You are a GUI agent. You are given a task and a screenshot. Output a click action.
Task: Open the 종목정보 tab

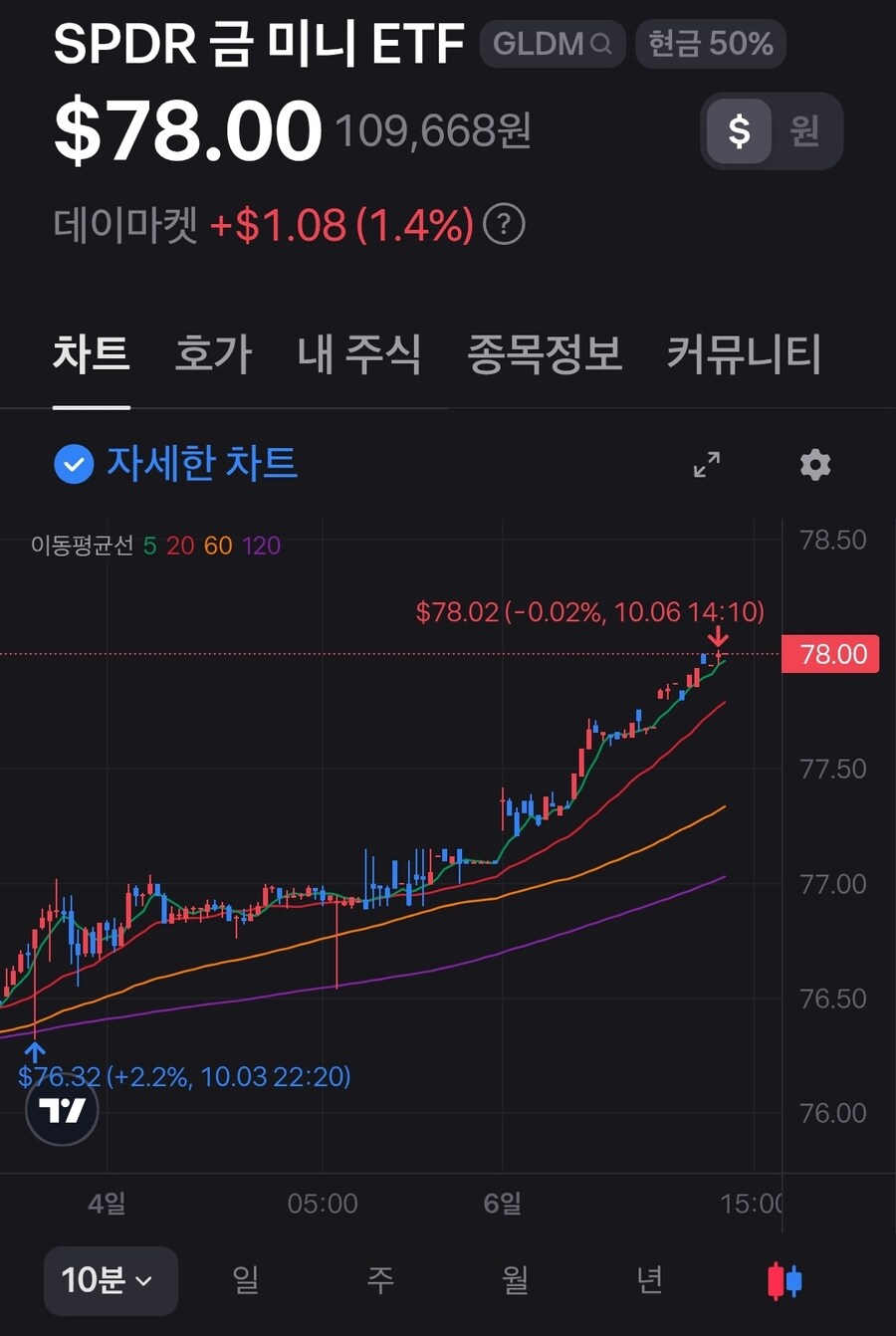(545, 355)
